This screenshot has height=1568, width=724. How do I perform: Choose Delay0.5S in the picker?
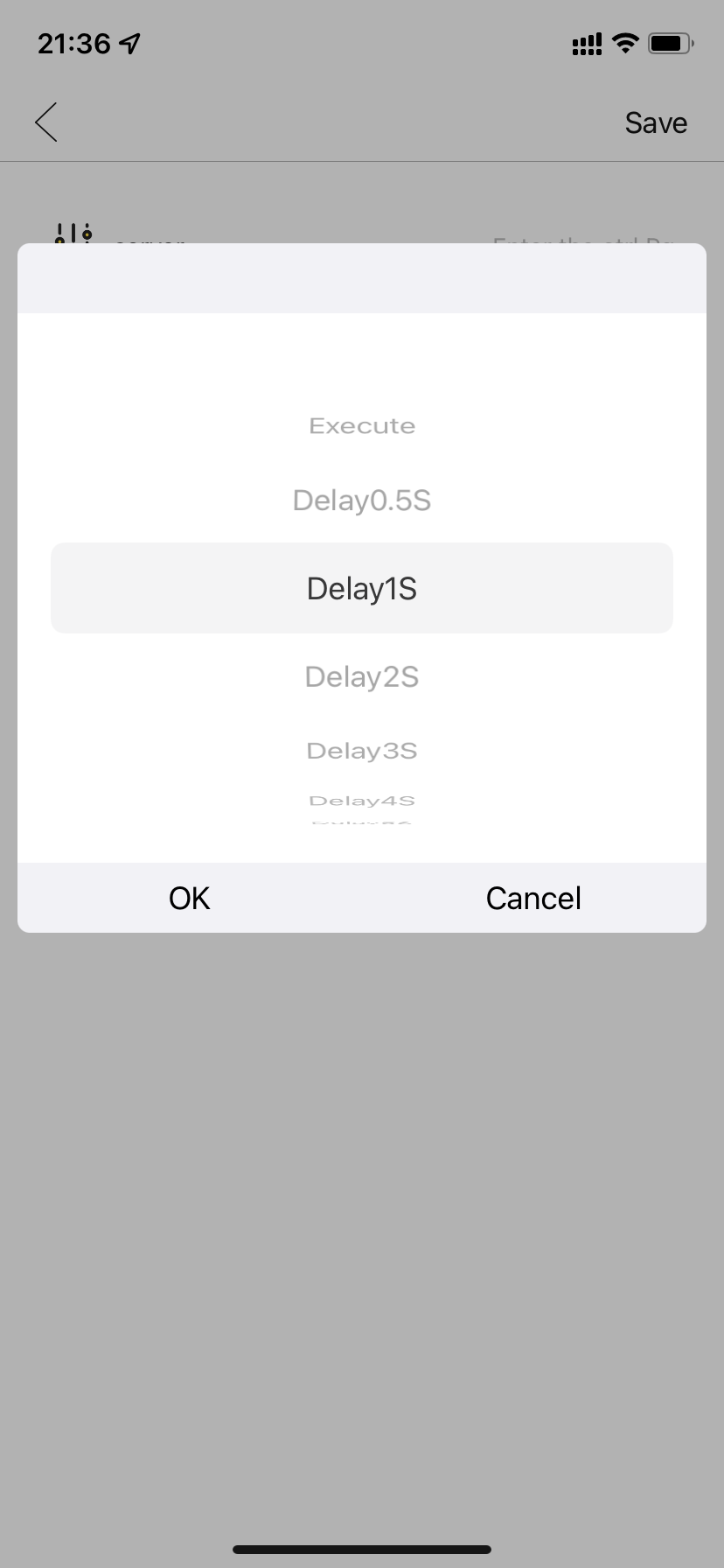coord(362,500)
